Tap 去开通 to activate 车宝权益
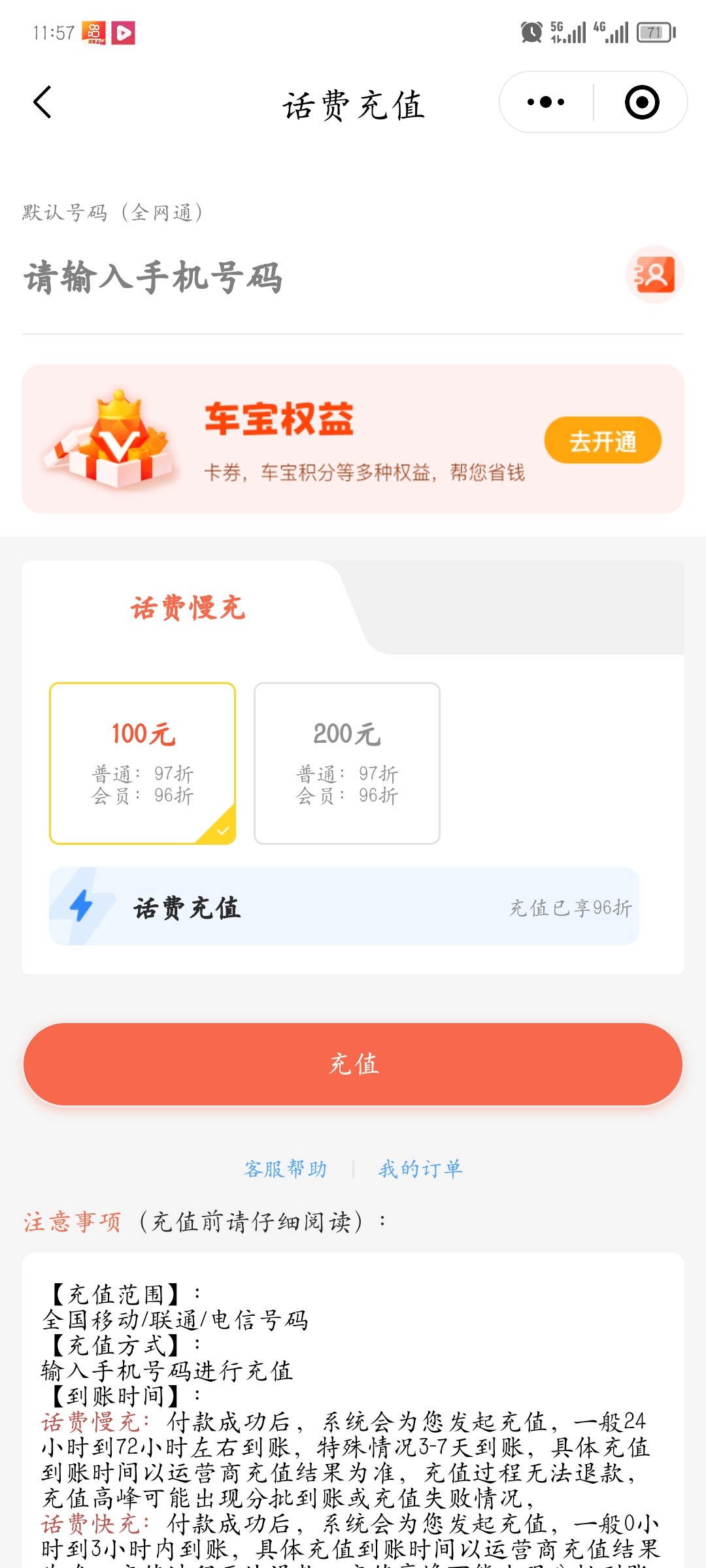This screenshot has height=1568, width=706. point(603,440)
